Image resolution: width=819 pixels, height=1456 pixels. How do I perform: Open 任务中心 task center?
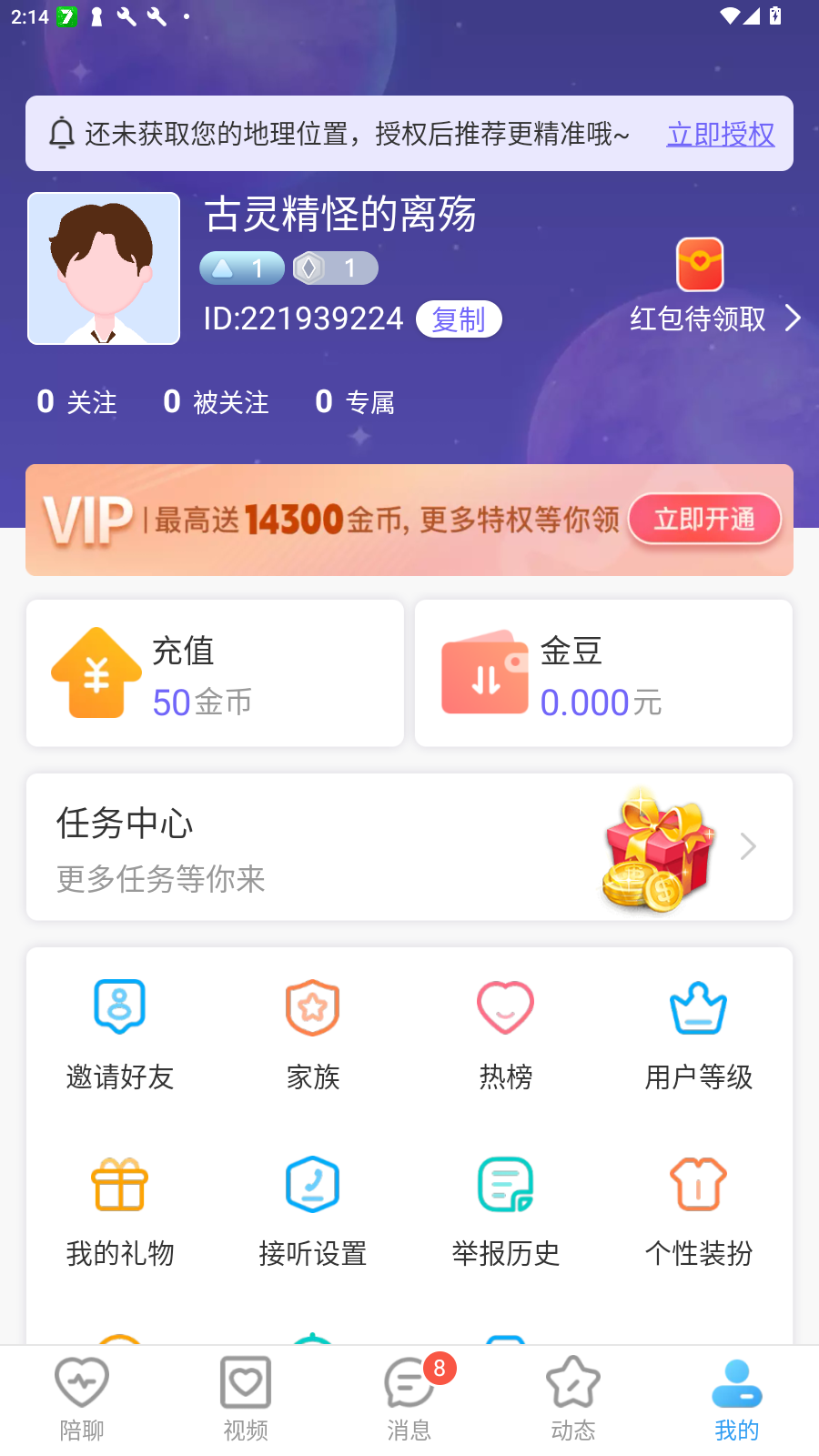pyautogui.click(x=409, y=846)
